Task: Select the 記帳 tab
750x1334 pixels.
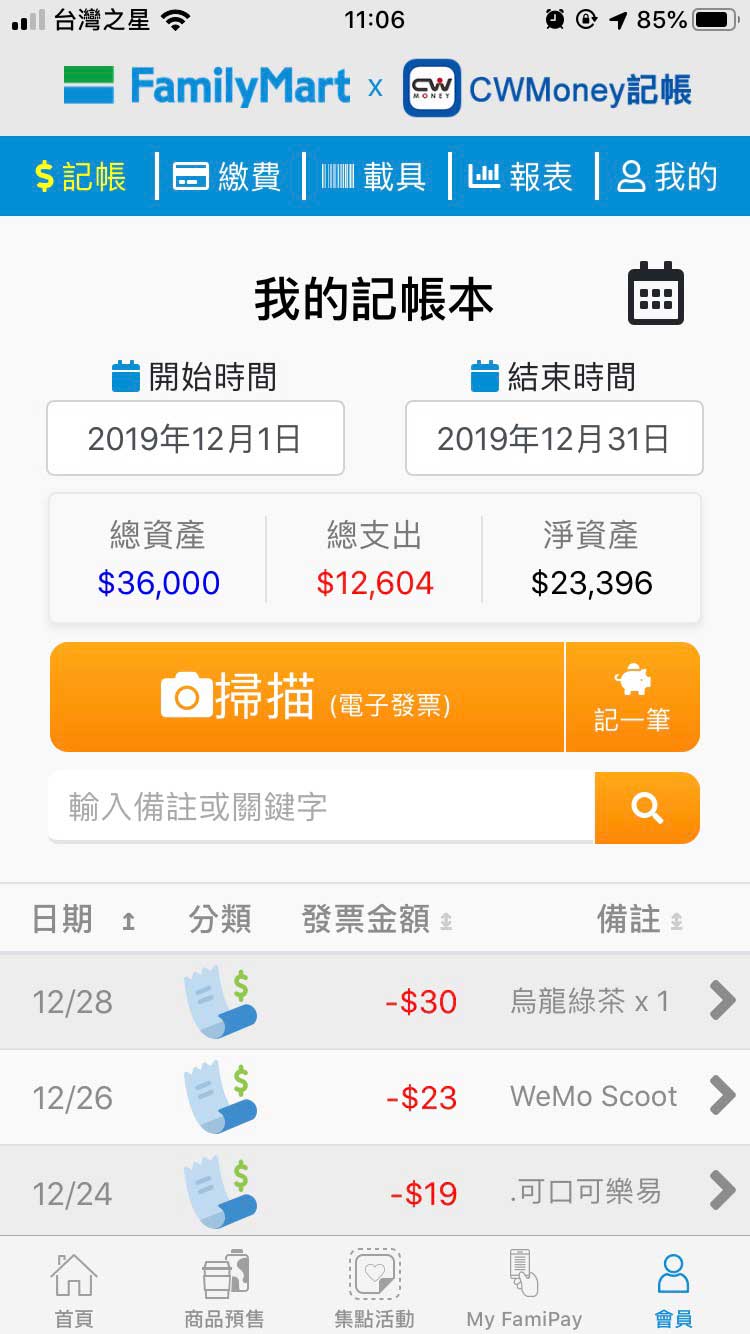Action: (x=80, y=177)
